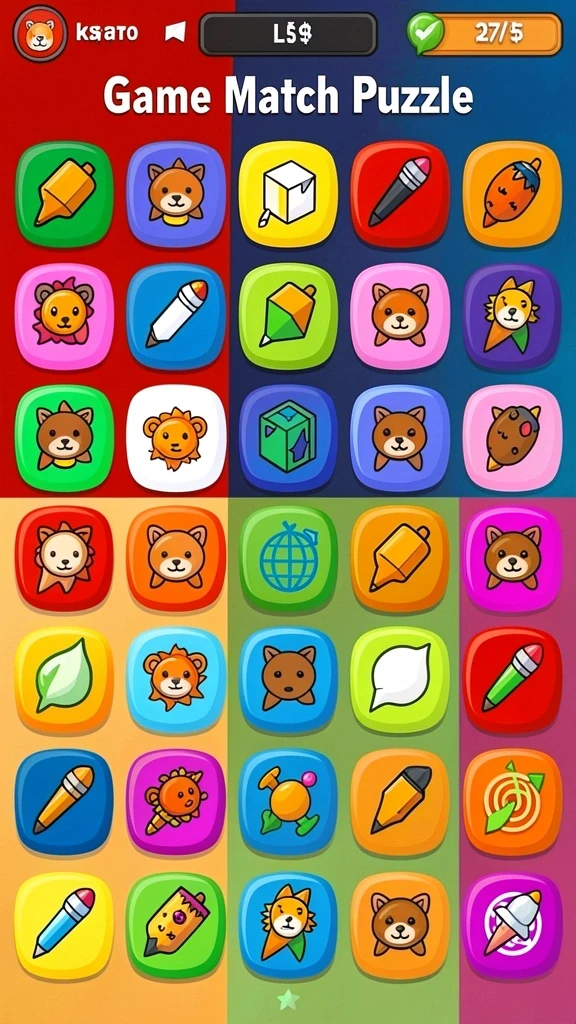Pick the yellow tile with green leaf

[x=63, y=680]
